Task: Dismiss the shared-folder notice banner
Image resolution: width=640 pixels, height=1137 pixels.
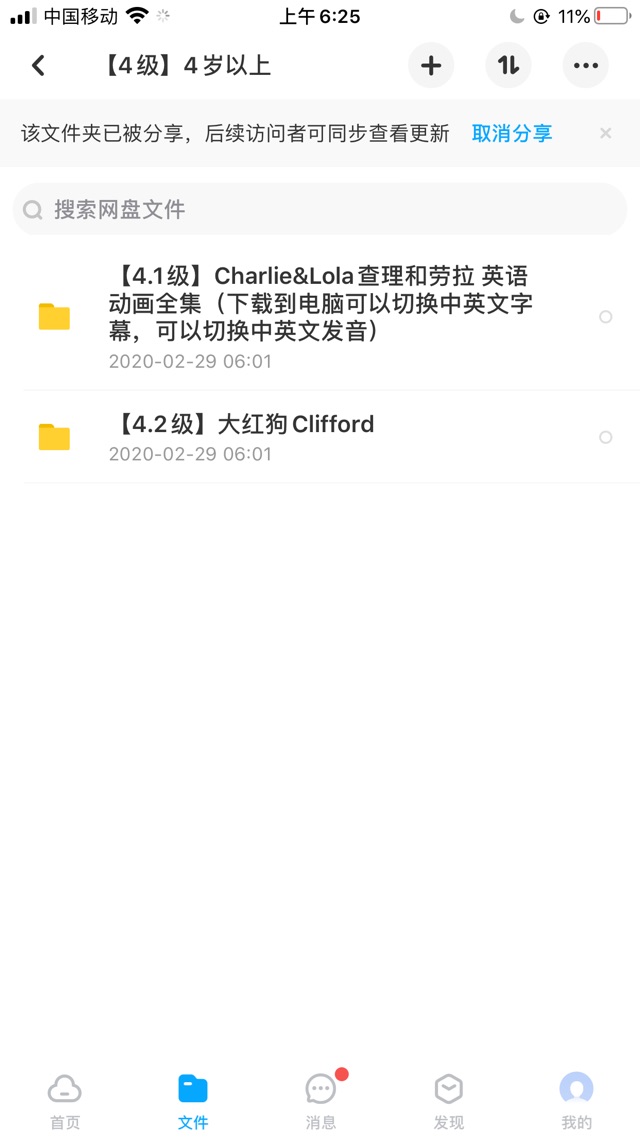Action: point(606,133)
